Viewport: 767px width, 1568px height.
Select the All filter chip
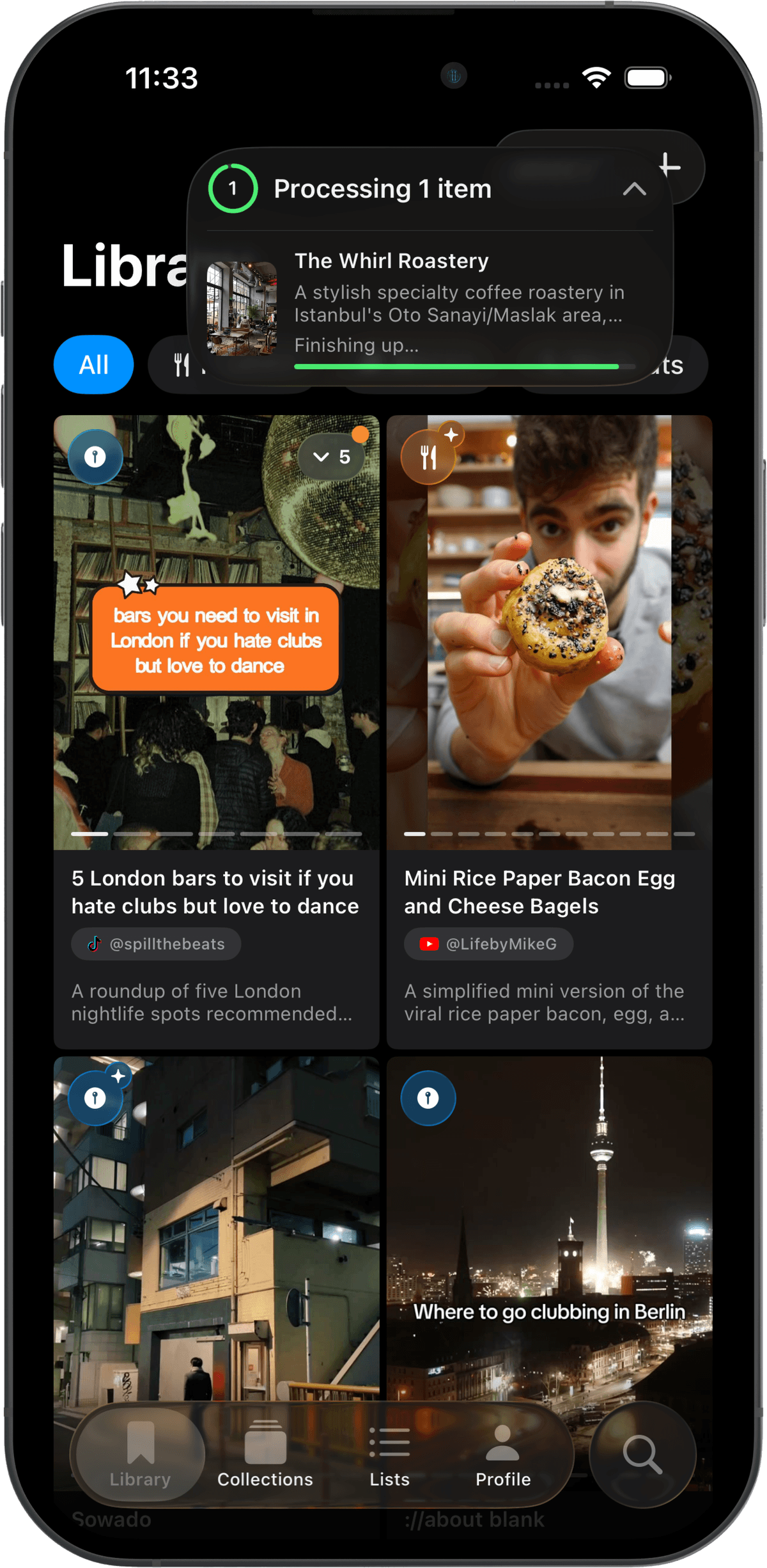(x=93, y=365)
